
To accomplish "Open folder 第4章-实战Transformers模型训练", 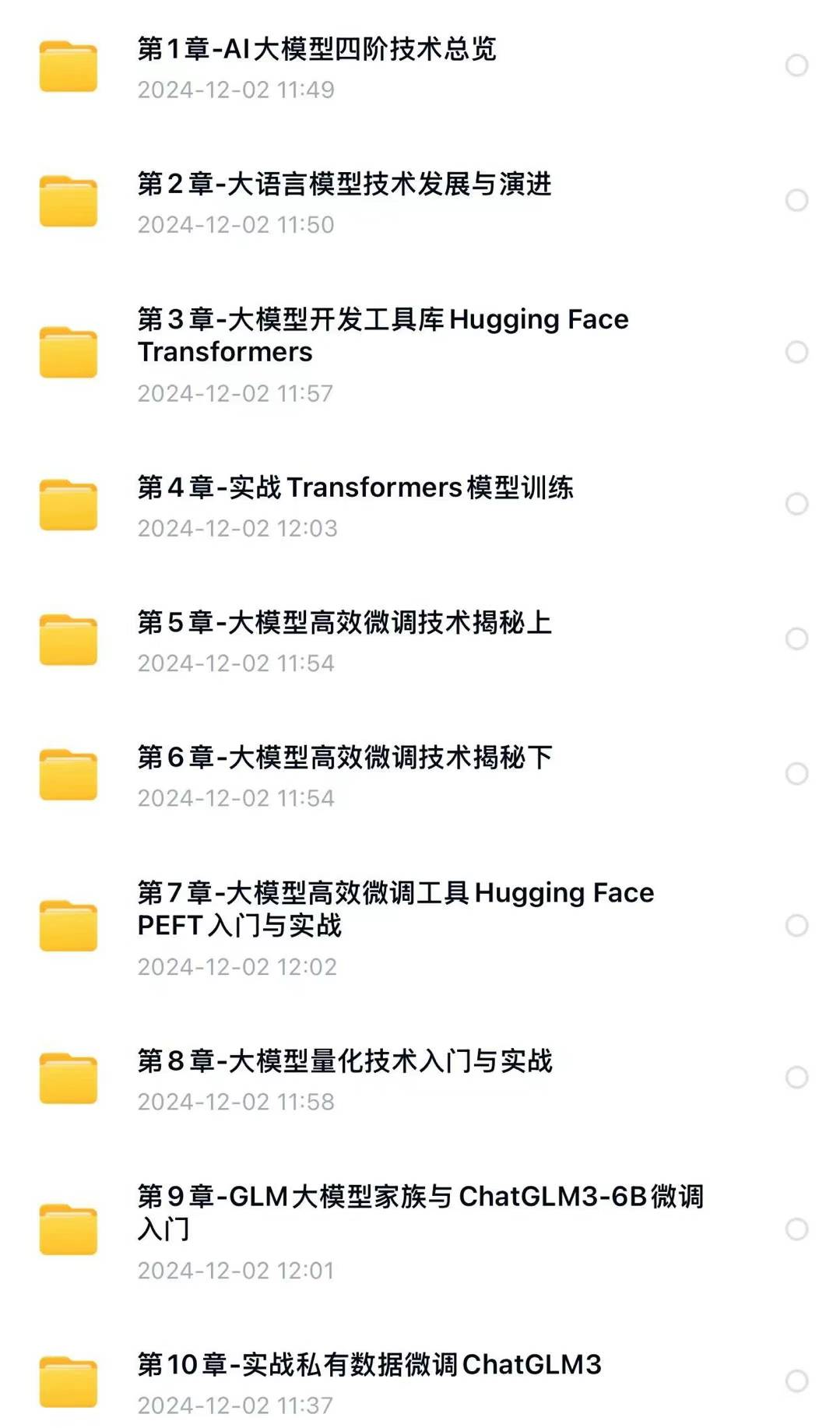I will pos(355,487).
